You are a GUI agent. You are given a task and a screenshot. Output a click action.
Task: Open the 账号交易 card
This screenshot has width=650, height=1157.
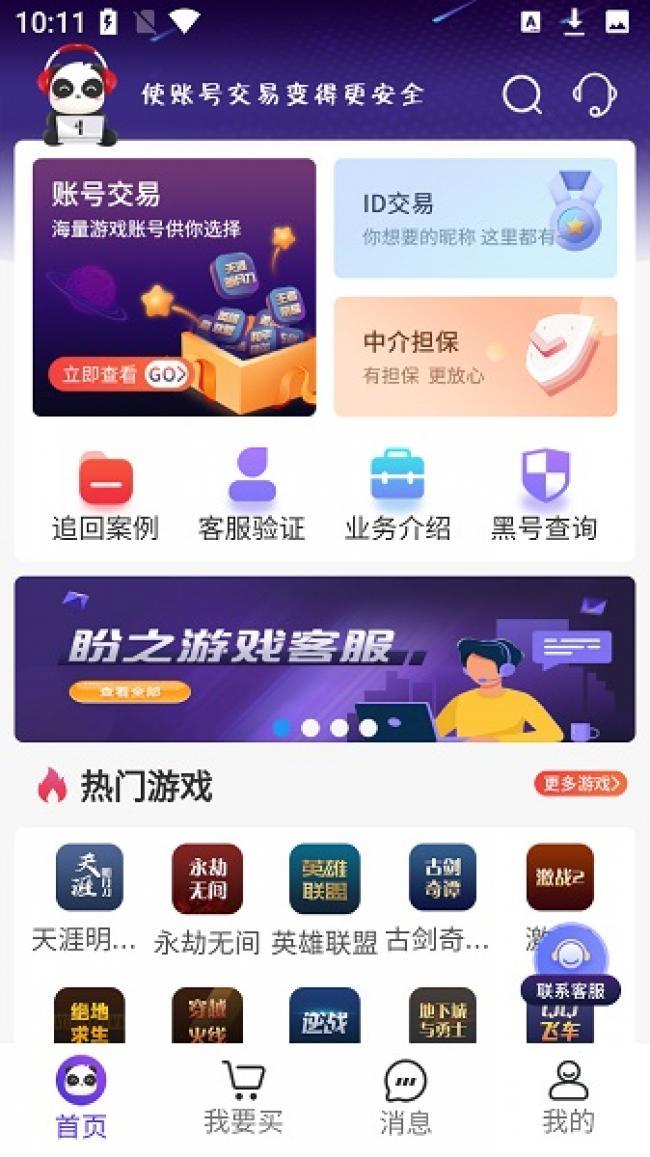[x=174, y=287]
